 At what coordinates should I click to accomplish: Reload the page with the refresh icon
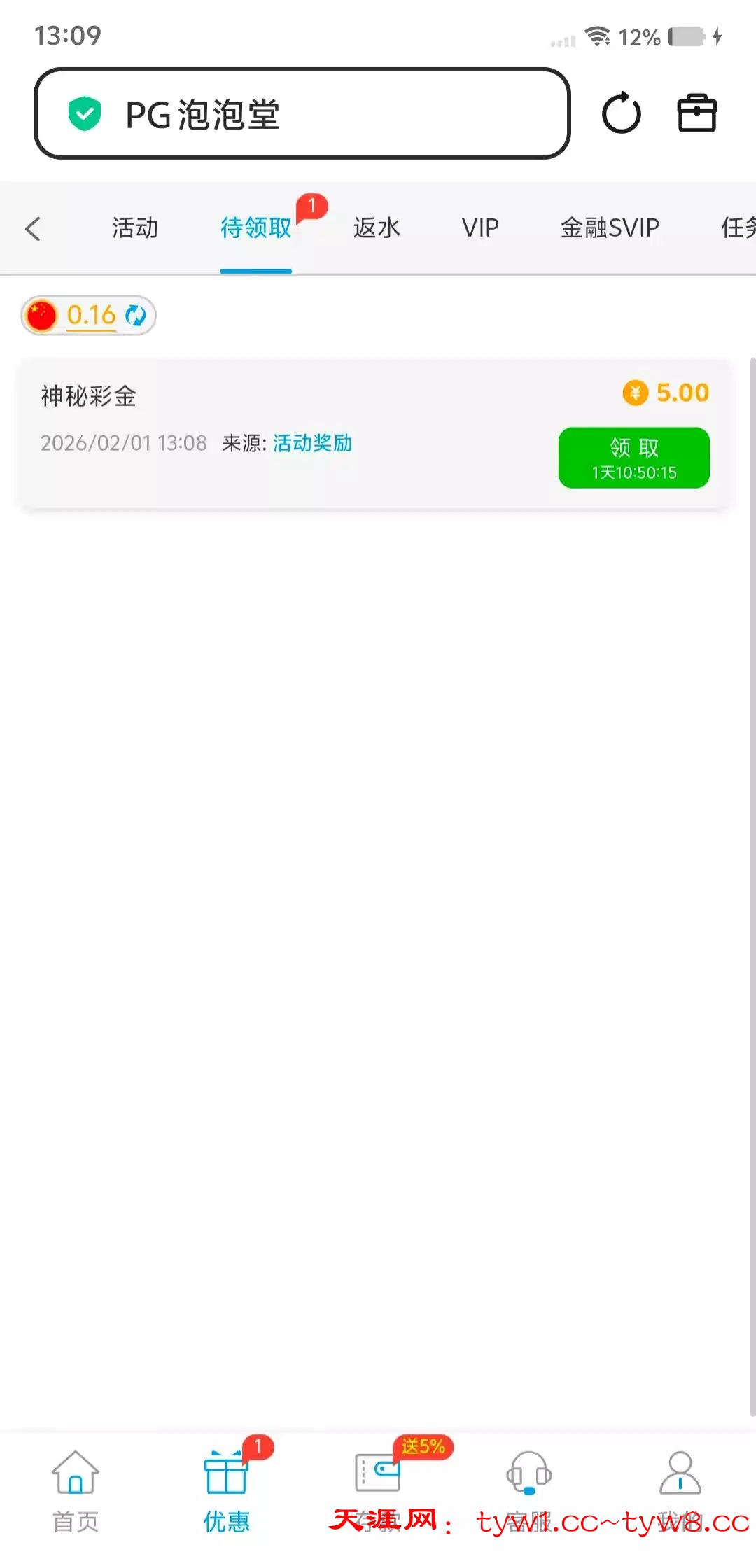tap(621, 113)
